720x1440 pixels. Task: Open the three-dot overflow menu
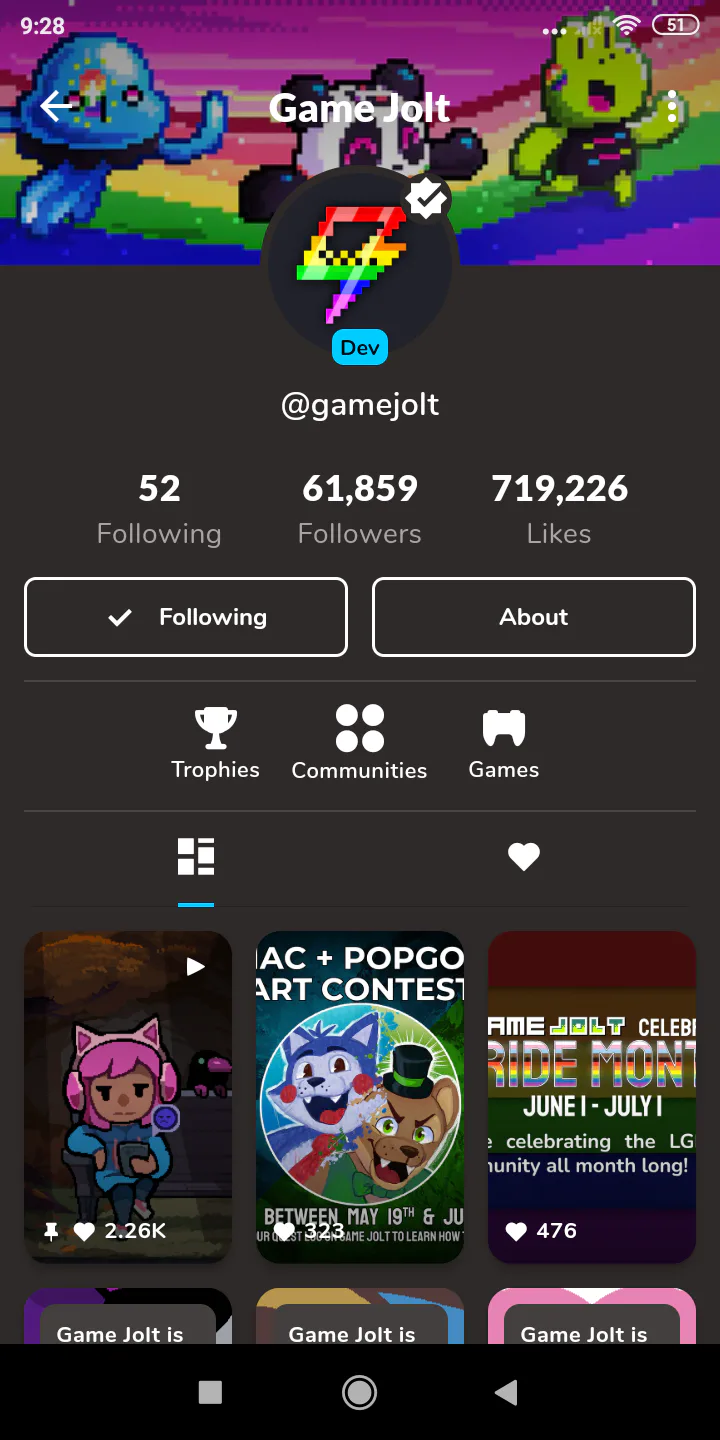672,107
